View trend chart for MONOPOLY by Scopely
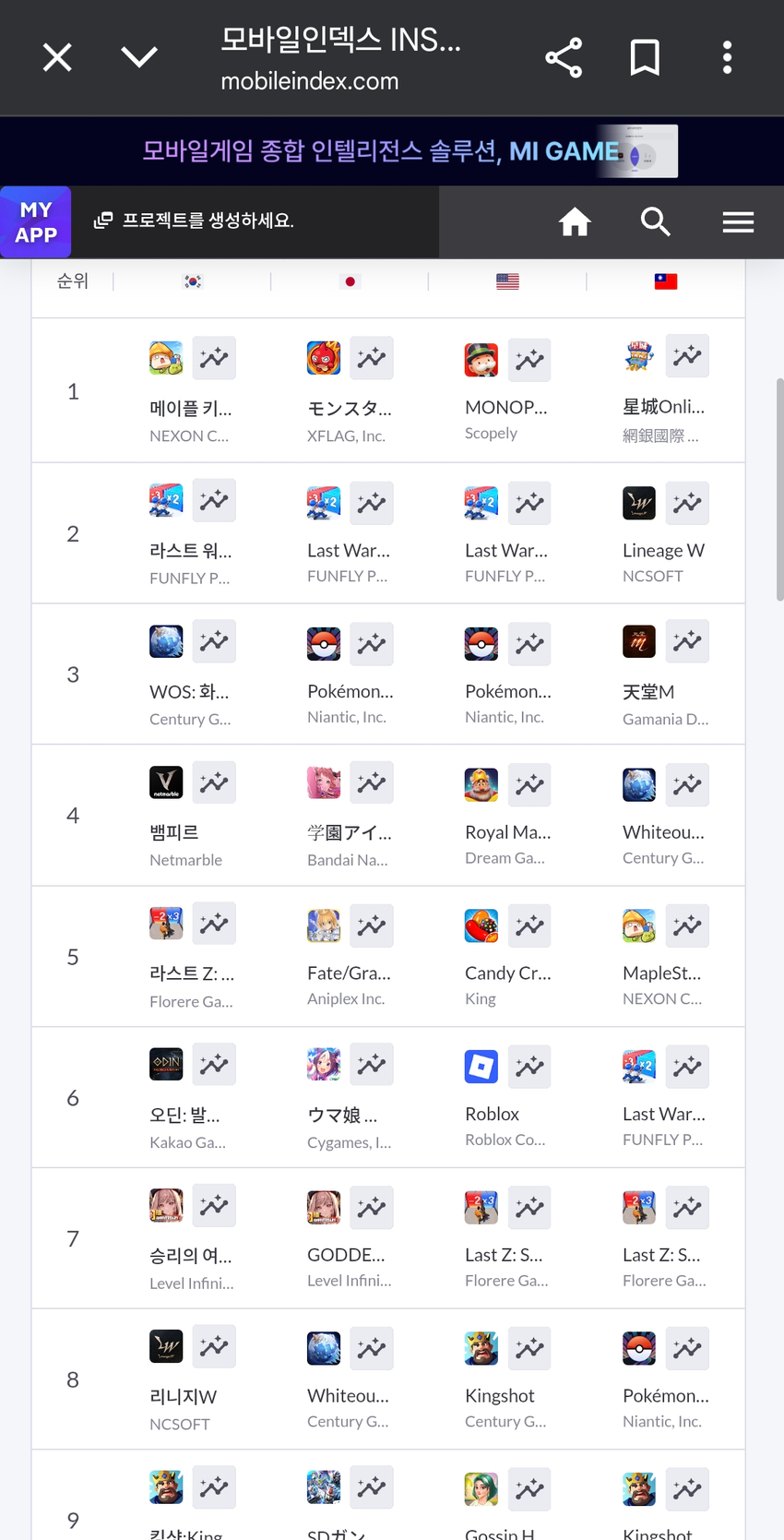This screenshot has height=1540, width=784. (x=529, y=360)
